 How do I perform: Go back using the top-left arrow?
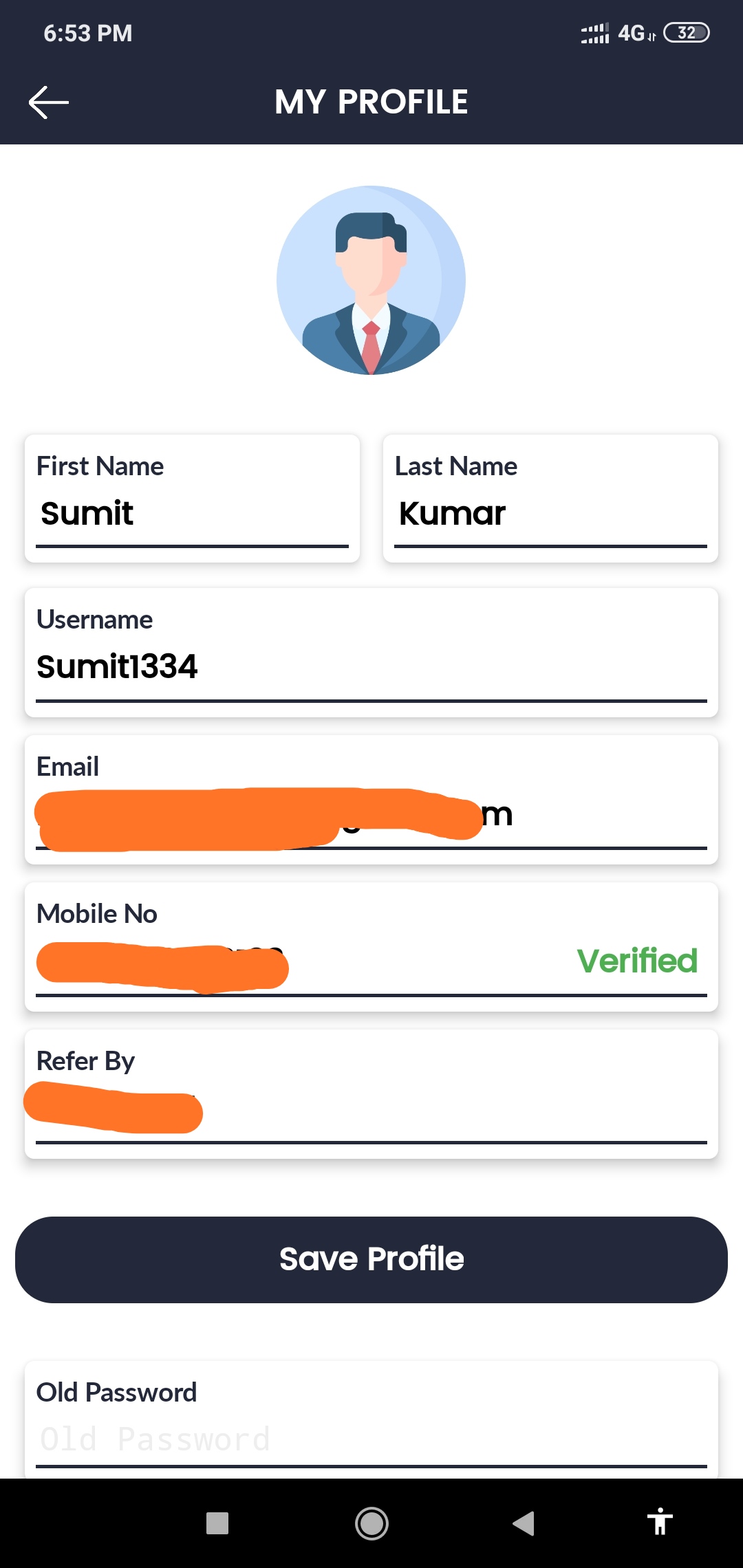pos(48,102)
